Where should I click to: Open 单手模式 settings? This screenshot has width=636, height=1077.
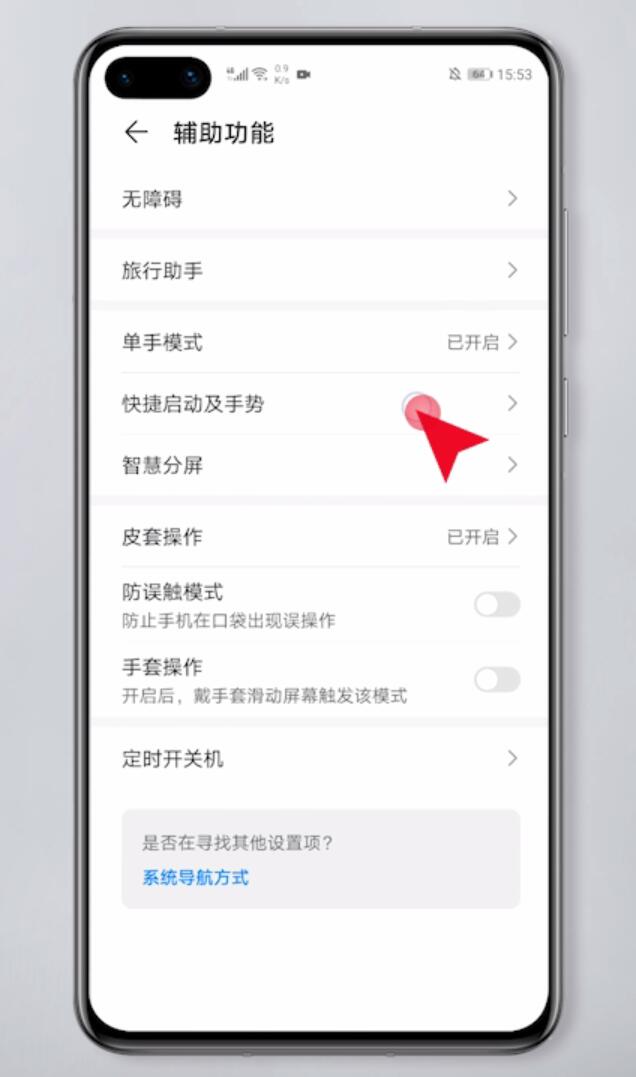click(x=320, y=342)
